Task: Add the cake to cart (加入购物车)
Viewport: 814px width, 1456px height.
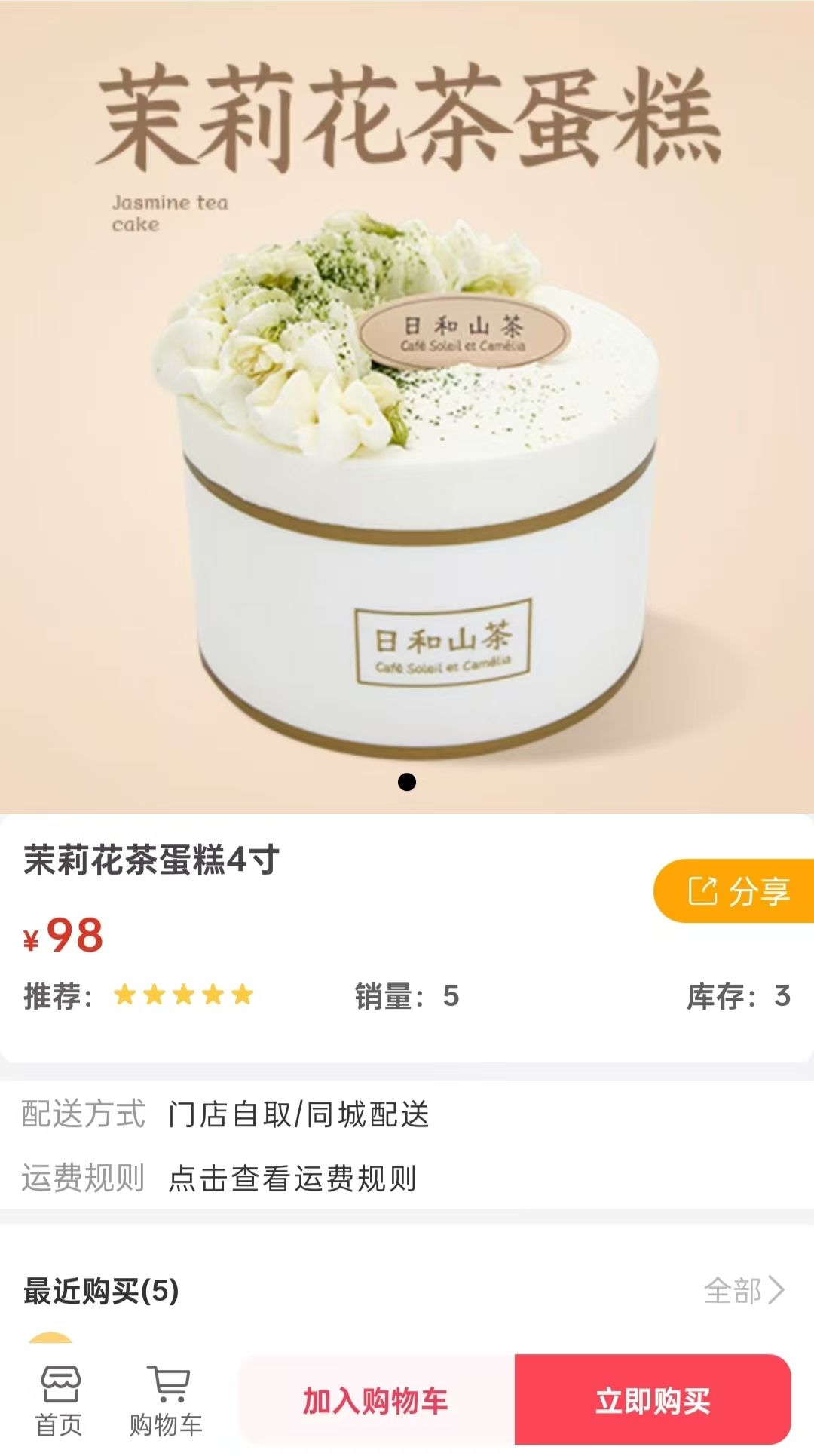Action: 376,1401
